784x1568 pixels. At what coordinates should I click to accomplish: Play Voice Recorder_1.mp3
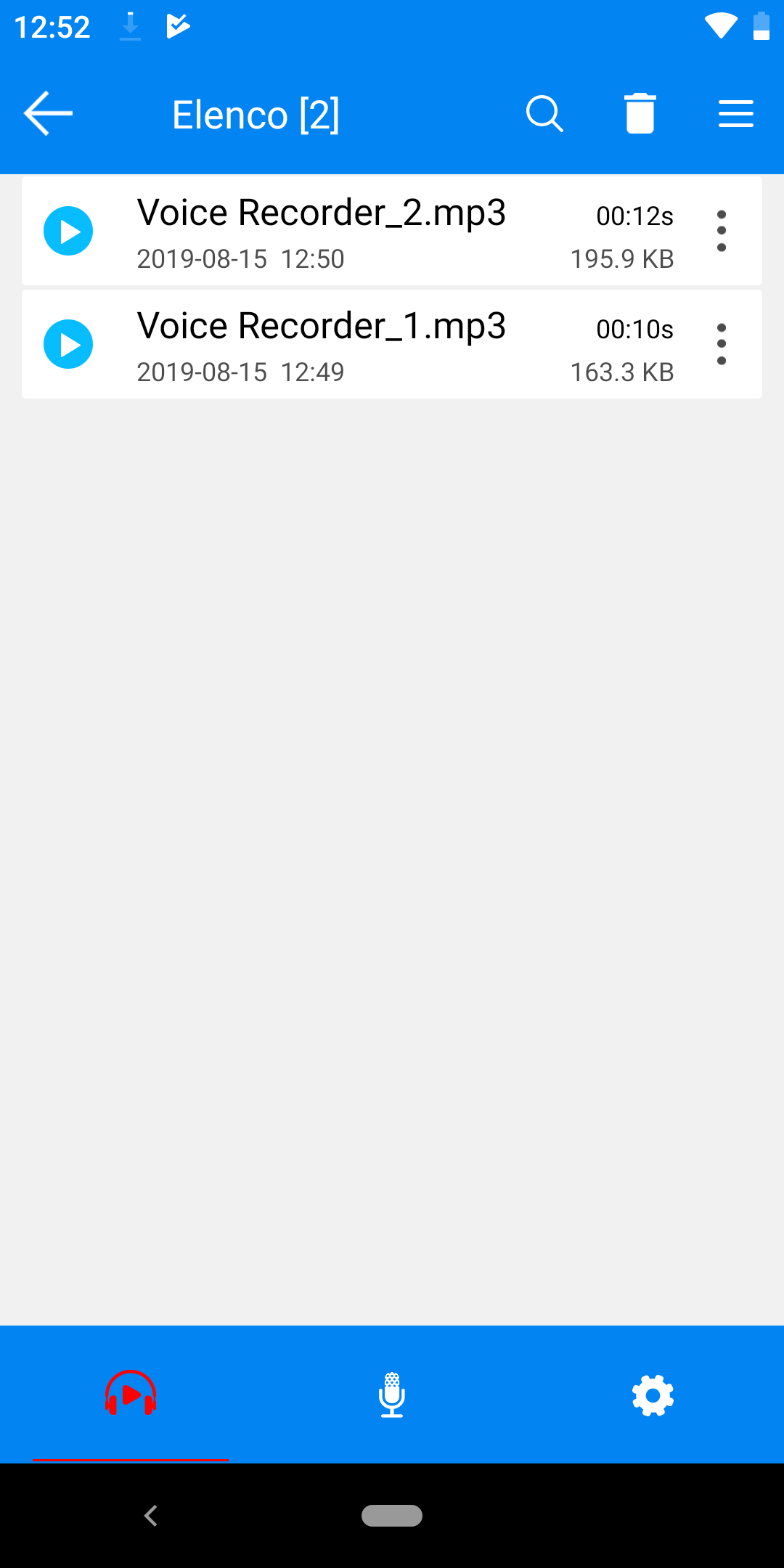[x=68, y=344]
